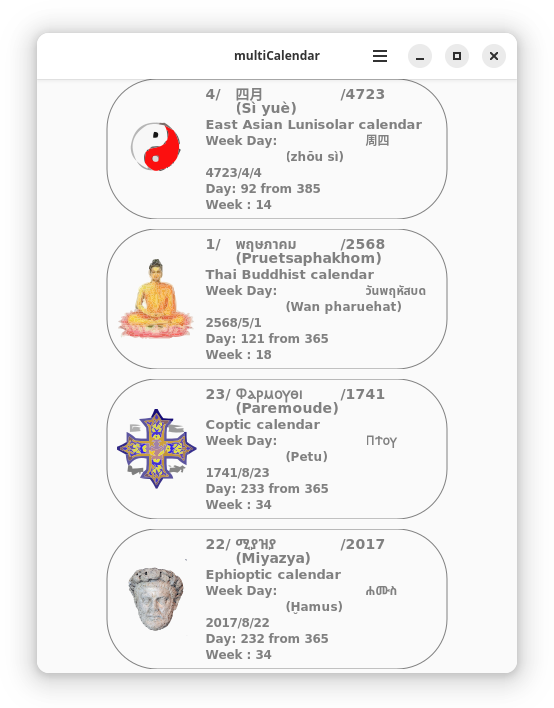Viewport: 554px width, 708px height.
Task: Close the multiCalendar window
Action: [494, 56]
